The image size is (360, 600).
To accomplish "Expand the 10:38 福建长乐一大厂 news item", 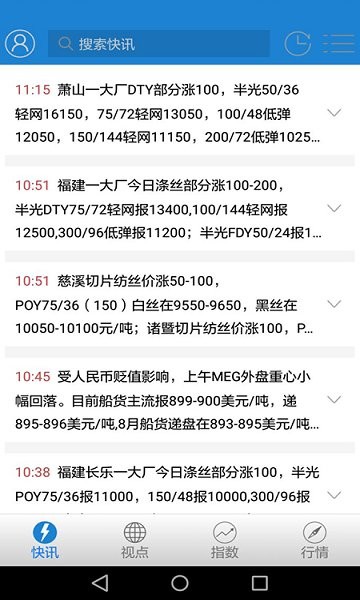I will coord(334,496).
